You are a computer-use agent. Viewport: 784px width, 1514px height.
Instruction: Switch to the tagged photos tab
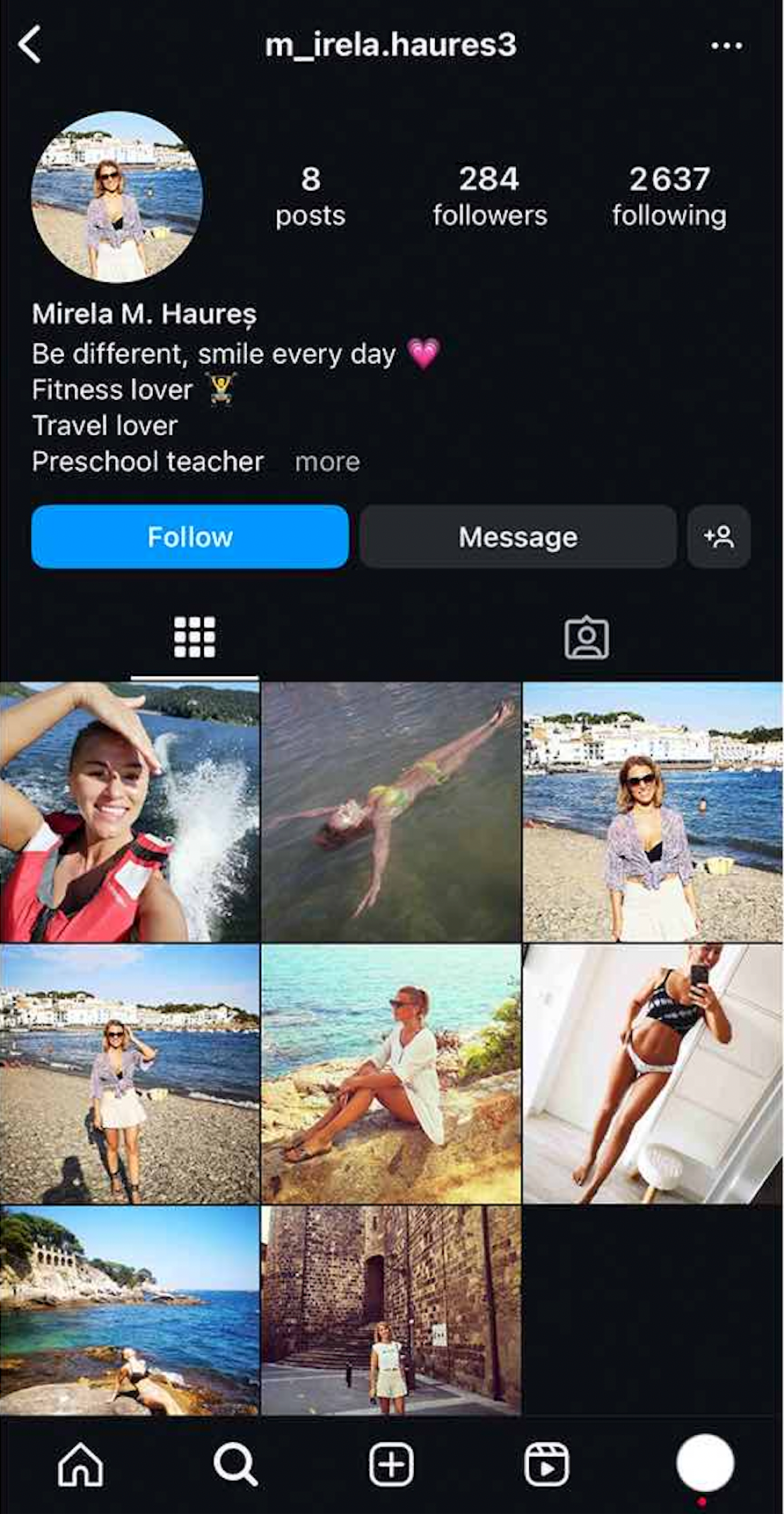[586, 638]
